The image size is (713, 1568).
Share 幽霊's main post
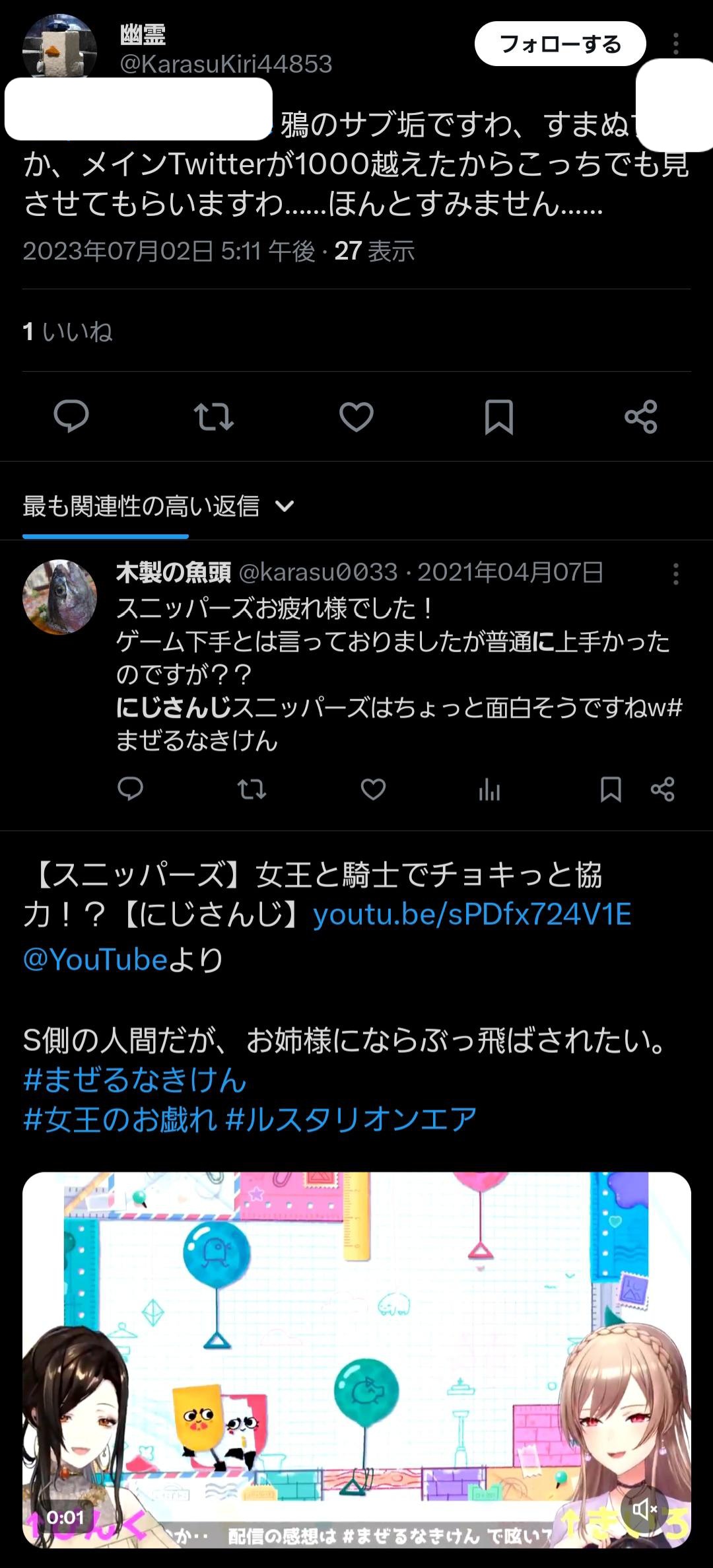click(x=640, y=417)
